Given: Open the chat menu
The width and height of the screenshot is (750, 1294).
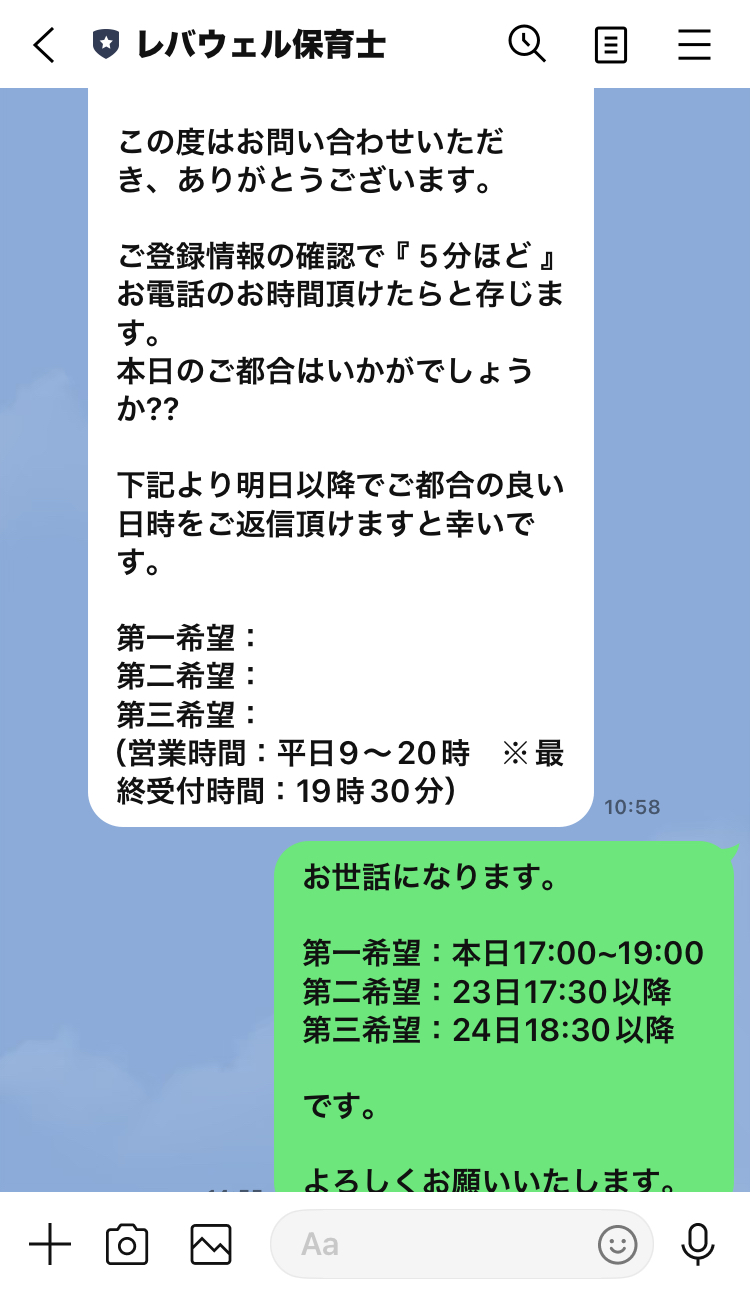Looking at the screenshot, I should pyautogui.click(x=694, y=45).
